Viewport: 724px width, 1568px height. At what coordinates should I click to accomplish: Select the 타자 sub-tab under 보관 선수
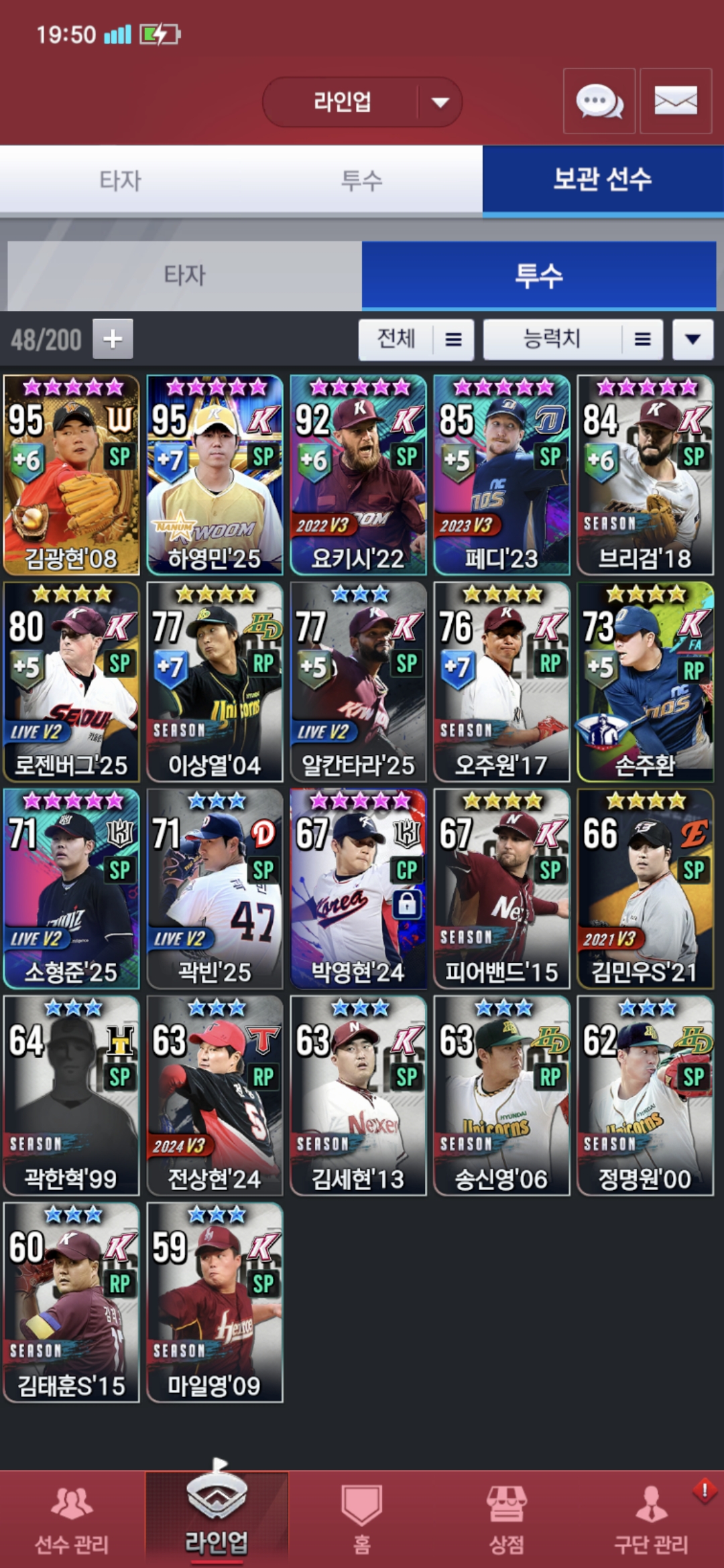(184, 275)
